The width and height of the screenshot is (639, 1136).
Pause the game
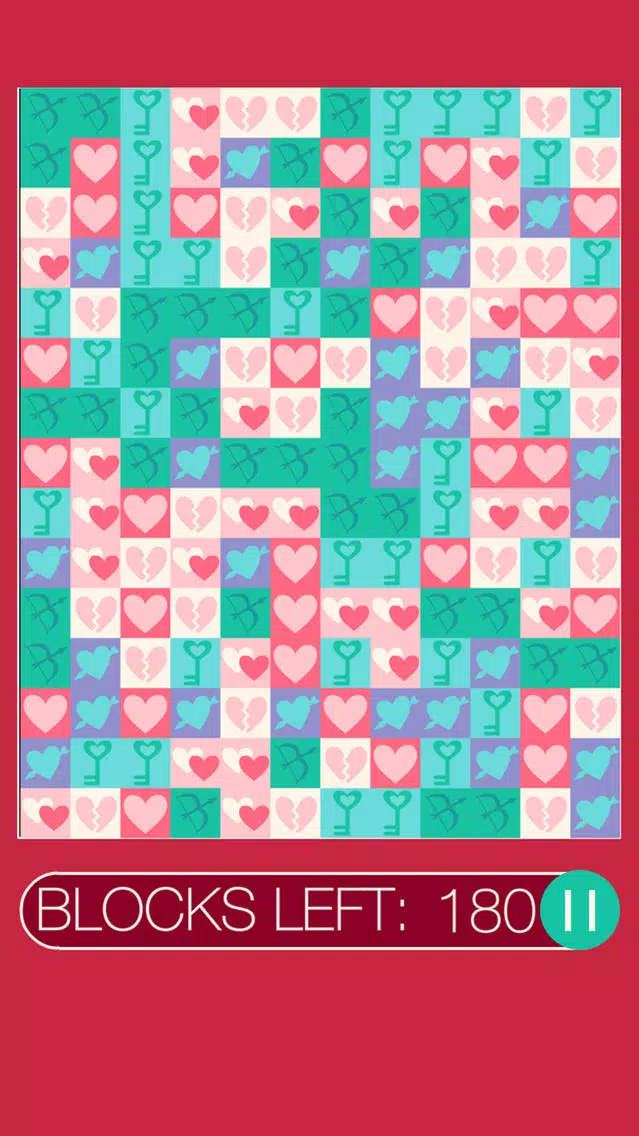click(x=580, y=910)
